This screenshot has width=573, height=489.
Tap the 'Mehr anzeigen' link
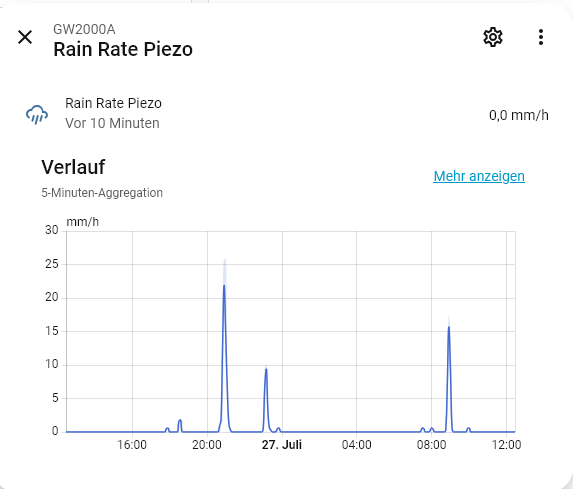(479, 176)
